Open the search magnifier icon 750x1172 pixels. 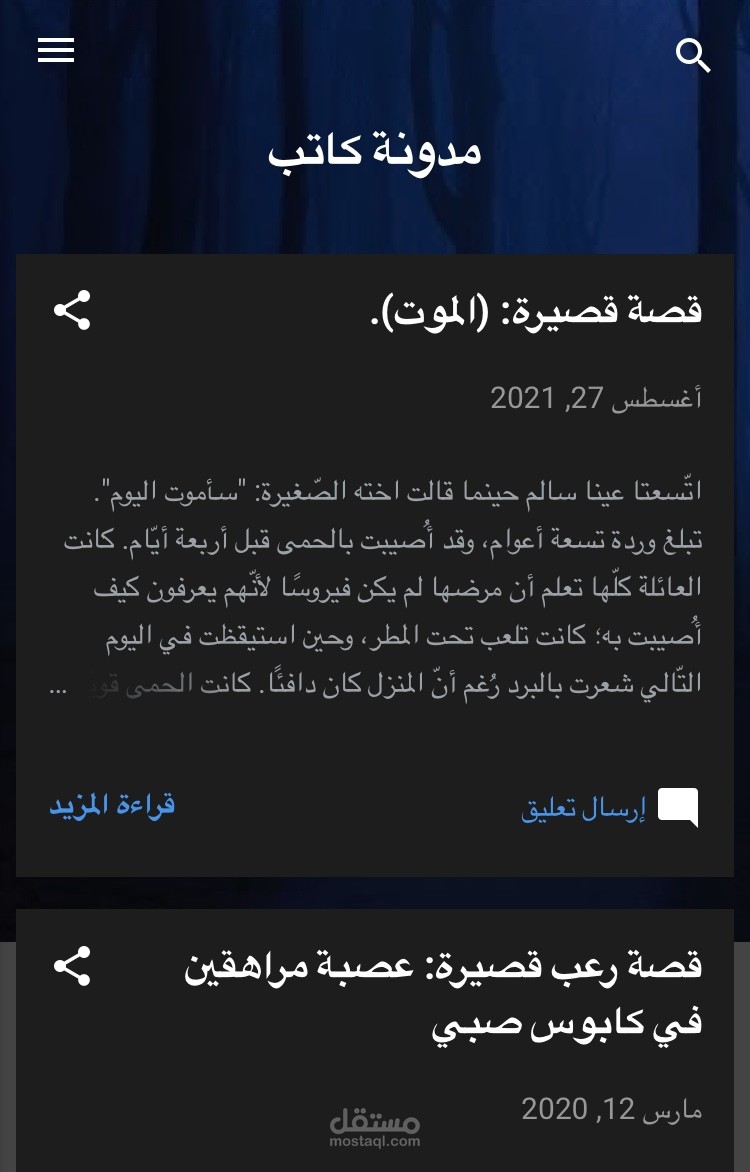(692, 55)
